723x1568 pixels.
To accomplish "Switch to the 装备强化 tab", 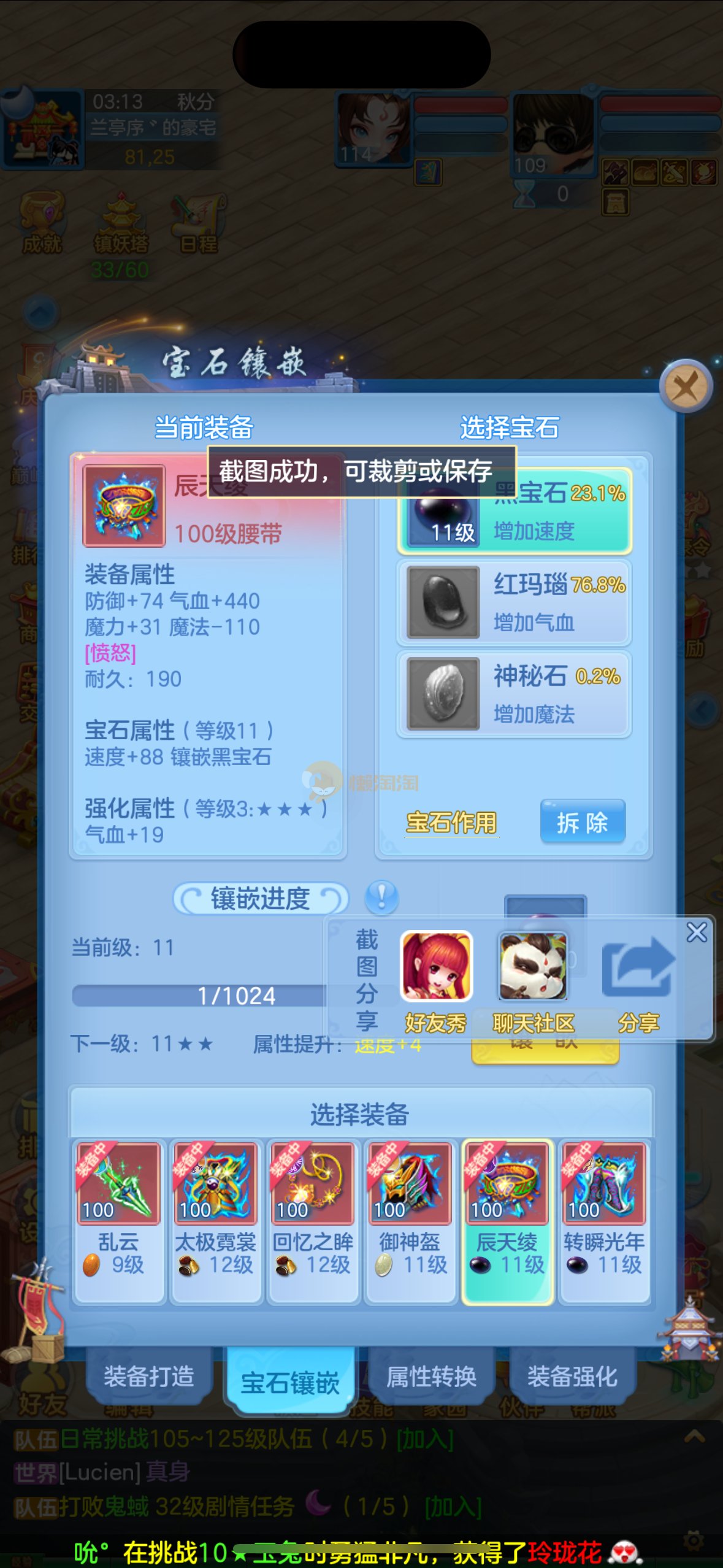I will [x=572, y=1376].
